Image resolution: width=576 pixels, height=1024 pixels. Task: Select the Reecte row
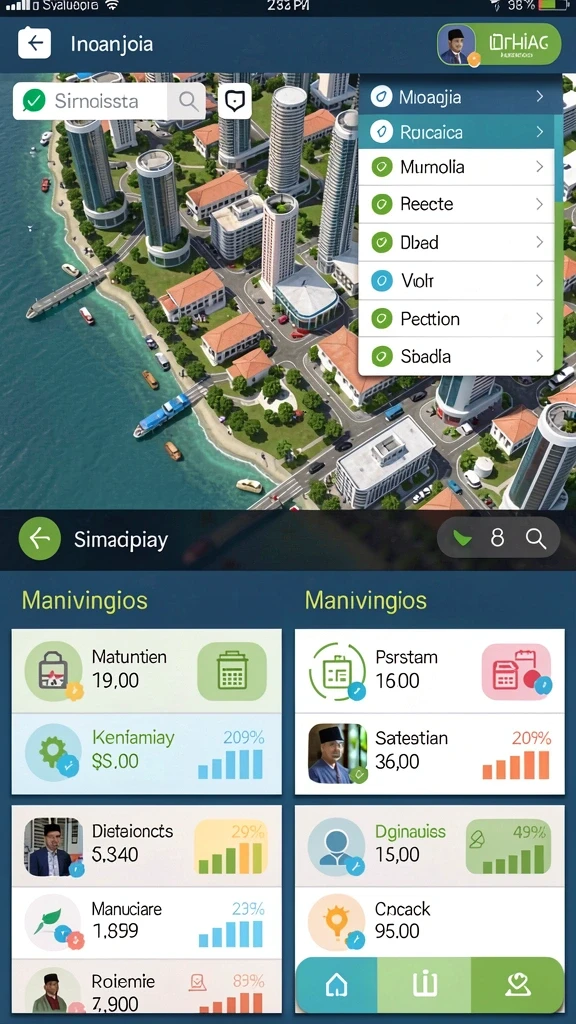(456, 204)
